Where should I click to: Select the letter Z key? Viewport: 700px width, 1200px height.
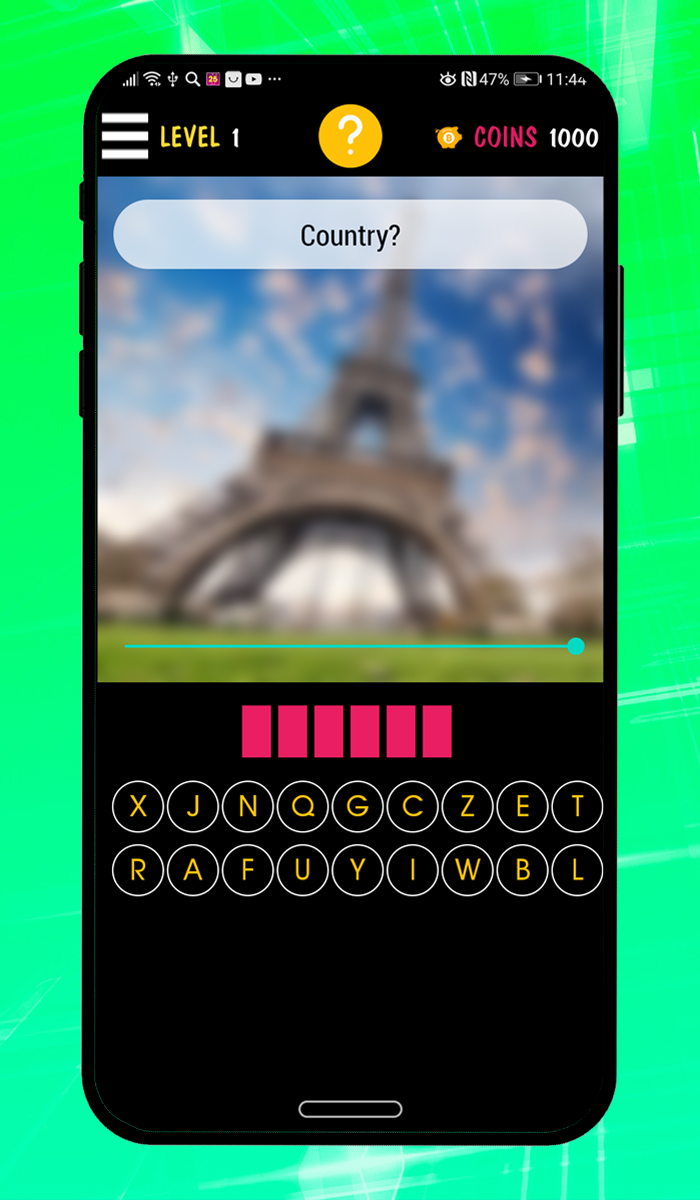(x=467, y=806)
